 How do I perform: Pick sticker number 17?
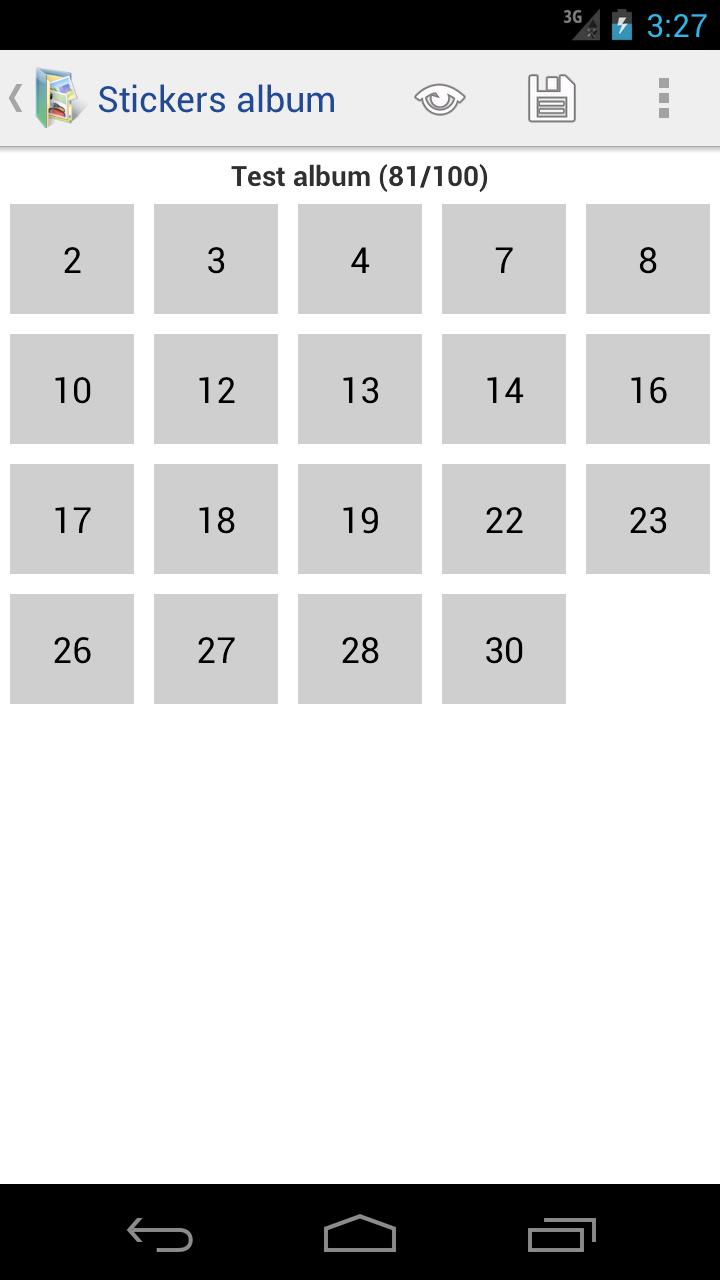coord(72,519)
